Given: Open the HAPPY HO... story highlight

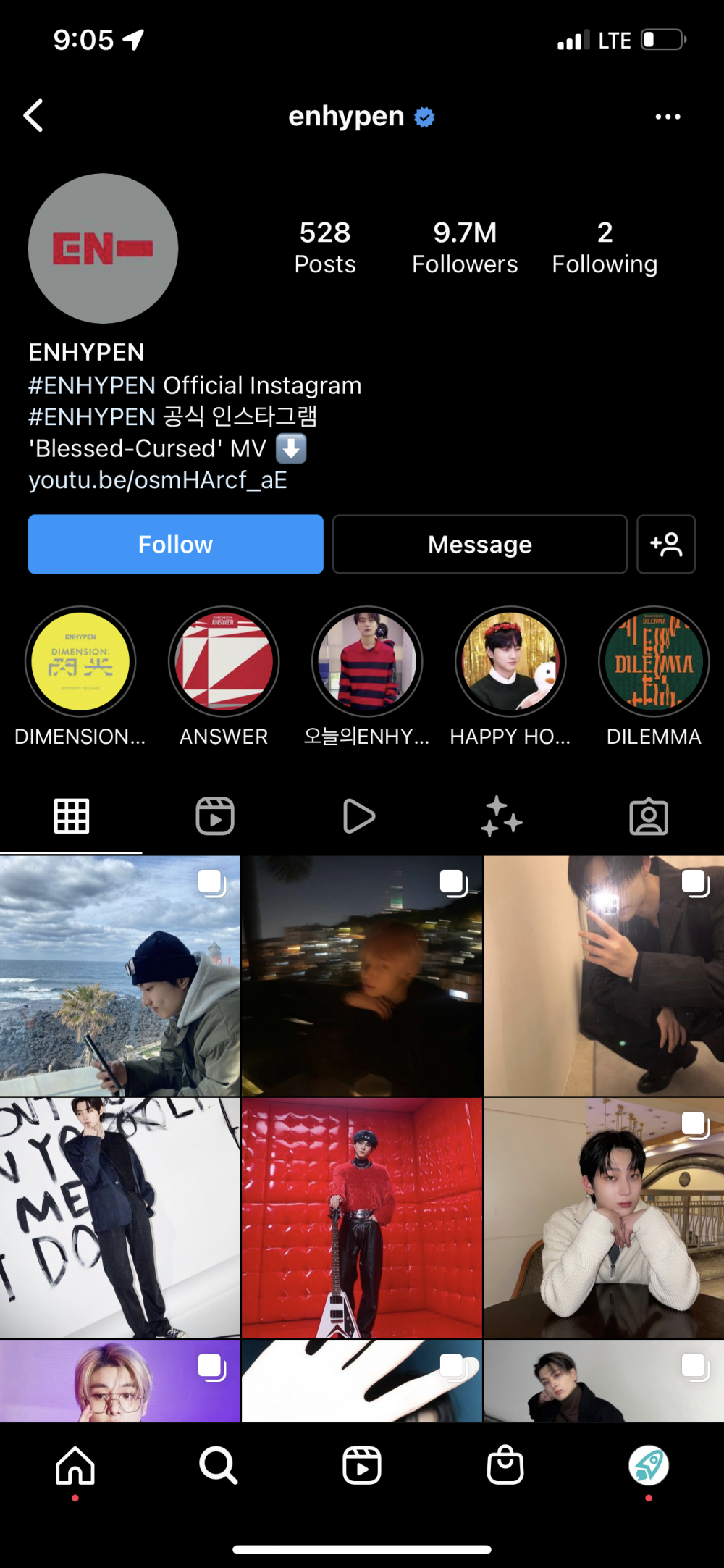Looking at the screenshot, I should 510,662.
